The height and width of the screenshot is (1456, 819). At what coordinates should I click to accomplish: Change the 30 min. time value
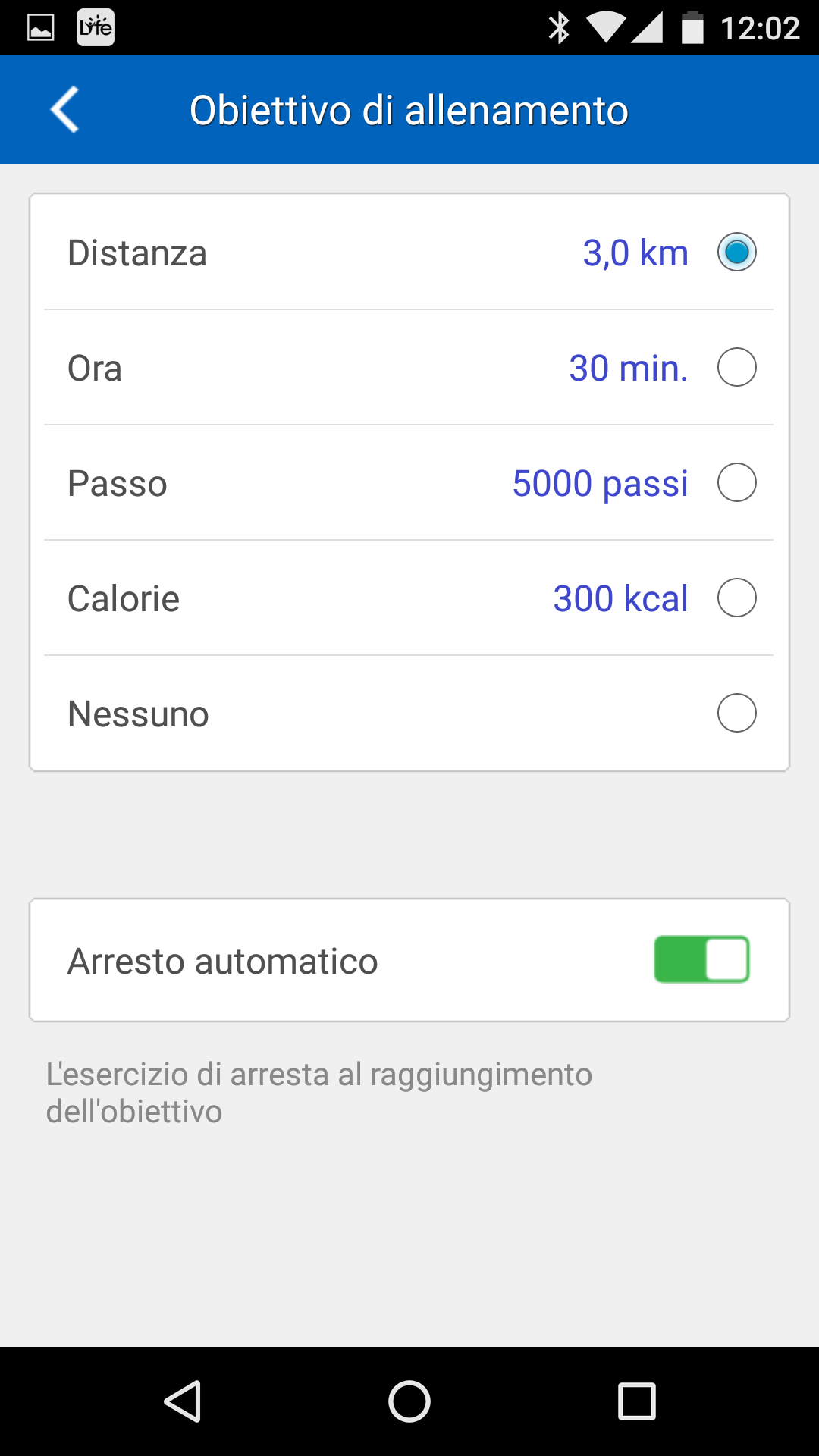tap(628, 369)
